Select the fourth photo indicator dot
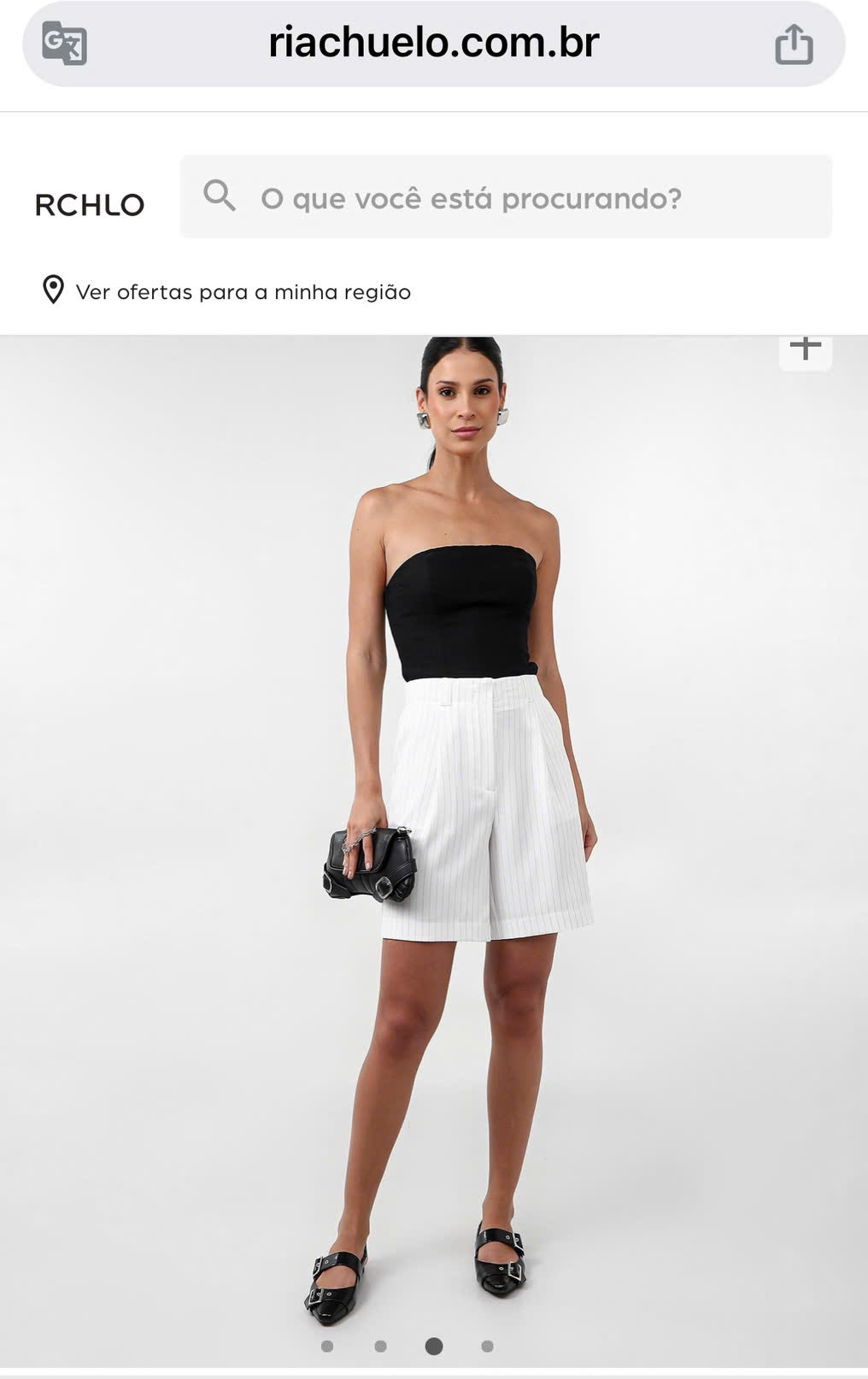The width and height of the screenshot is (868, 1379). click(x=487, y=1347)
